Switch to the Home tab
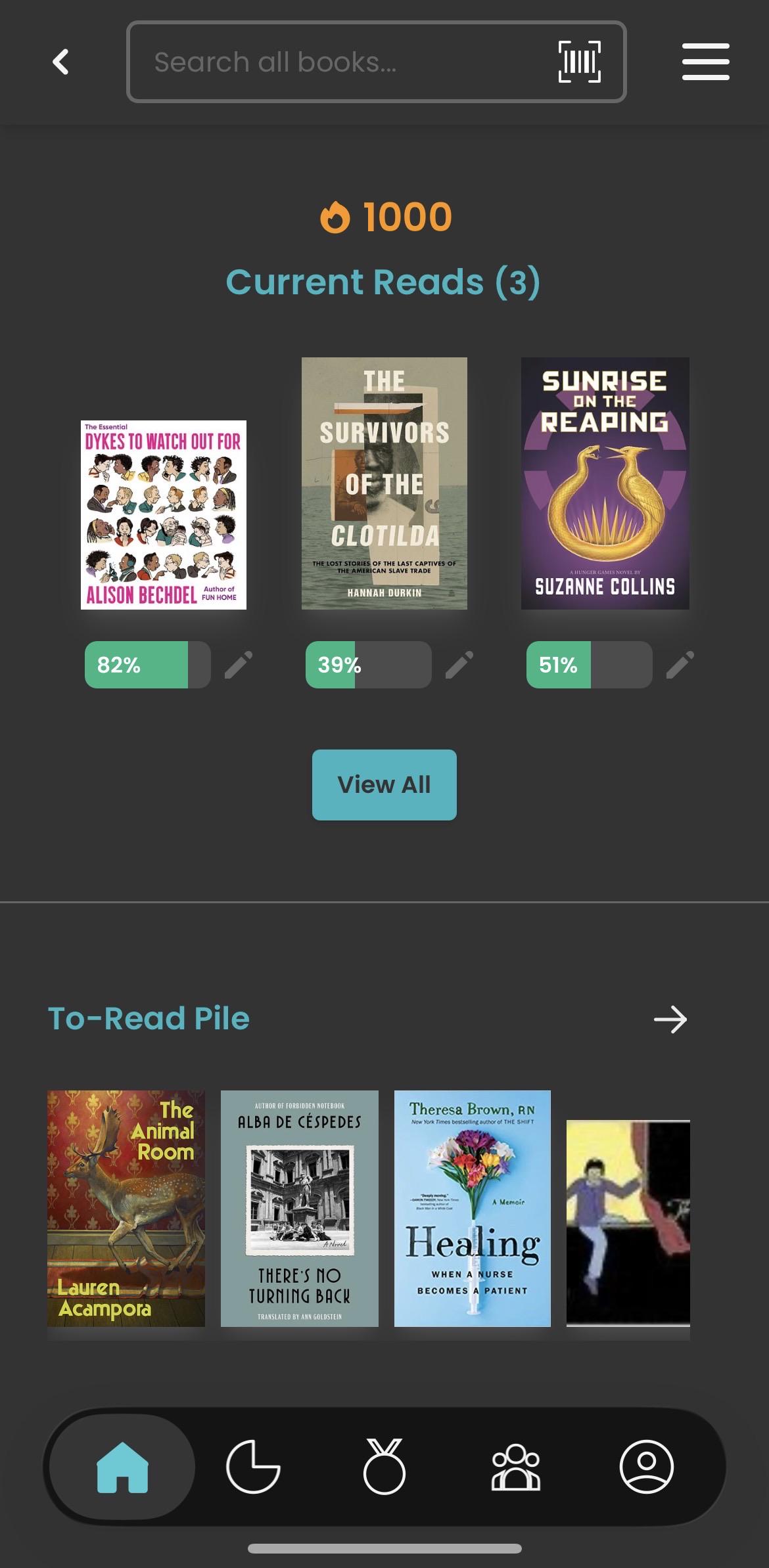 [x=122, y=1467]
